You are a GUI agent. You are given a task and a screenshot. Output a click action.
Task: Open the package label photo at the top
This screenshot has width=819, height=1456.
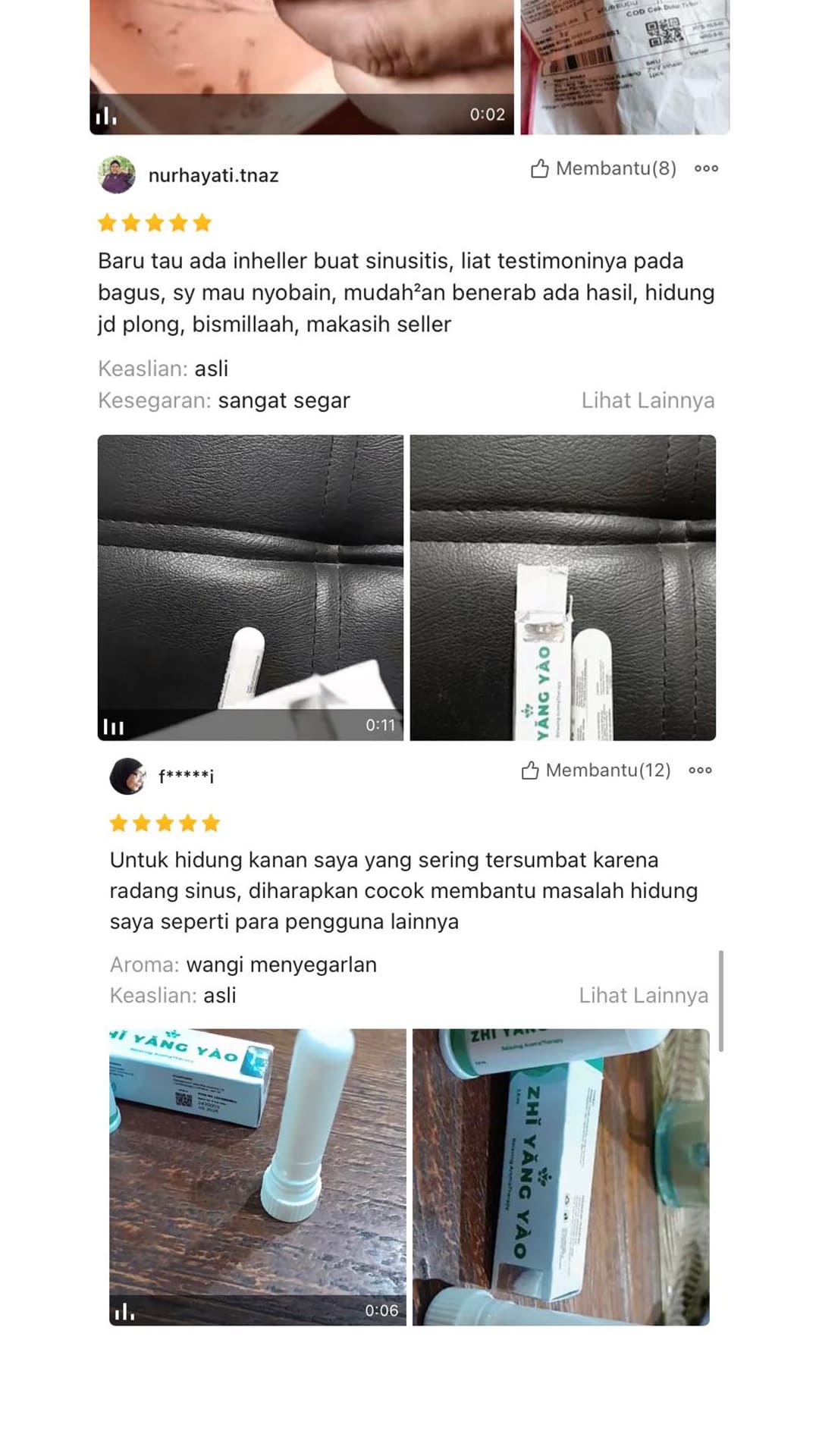click(625, 67)
